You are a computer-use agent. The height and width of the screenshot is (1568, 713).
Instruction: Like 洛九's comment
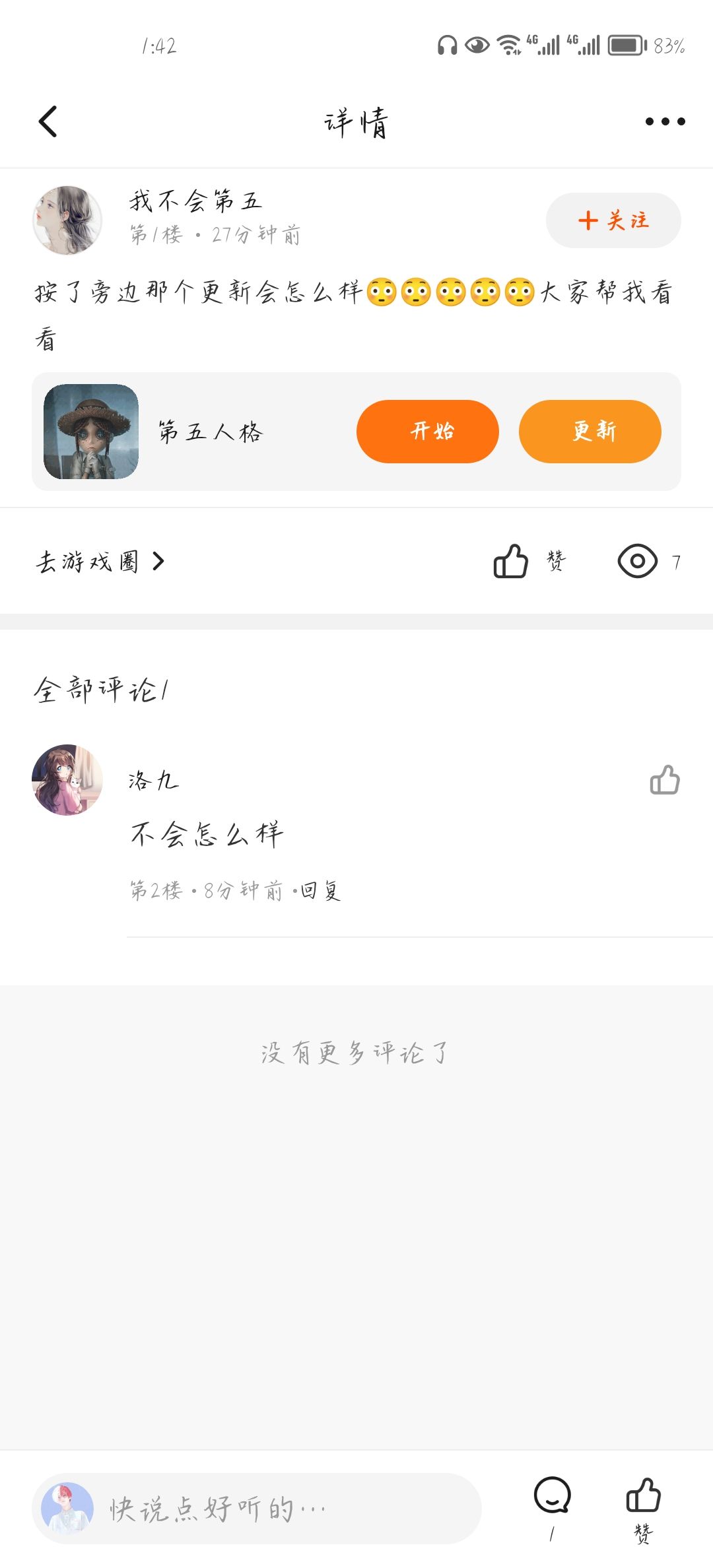(x=664, y=780)
